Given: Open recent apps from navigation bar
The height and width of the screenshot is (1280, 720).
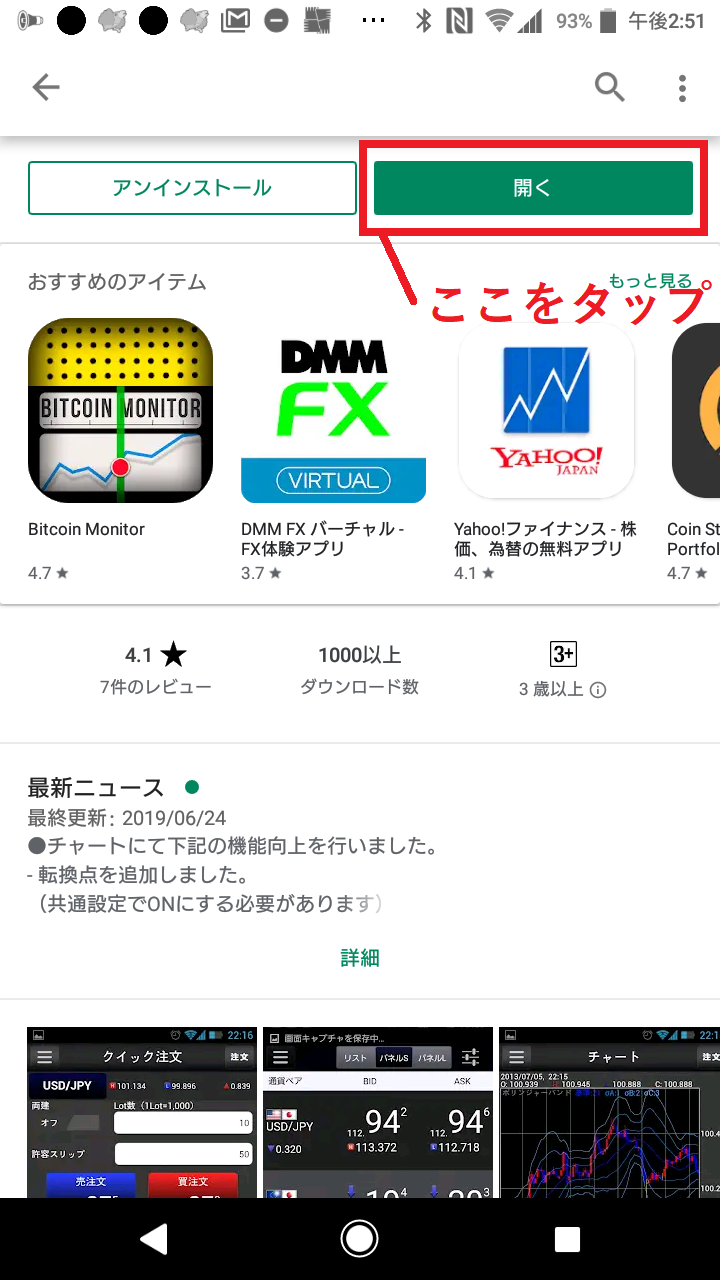Looking at the screenshot, I should [x=567, y=1239].
